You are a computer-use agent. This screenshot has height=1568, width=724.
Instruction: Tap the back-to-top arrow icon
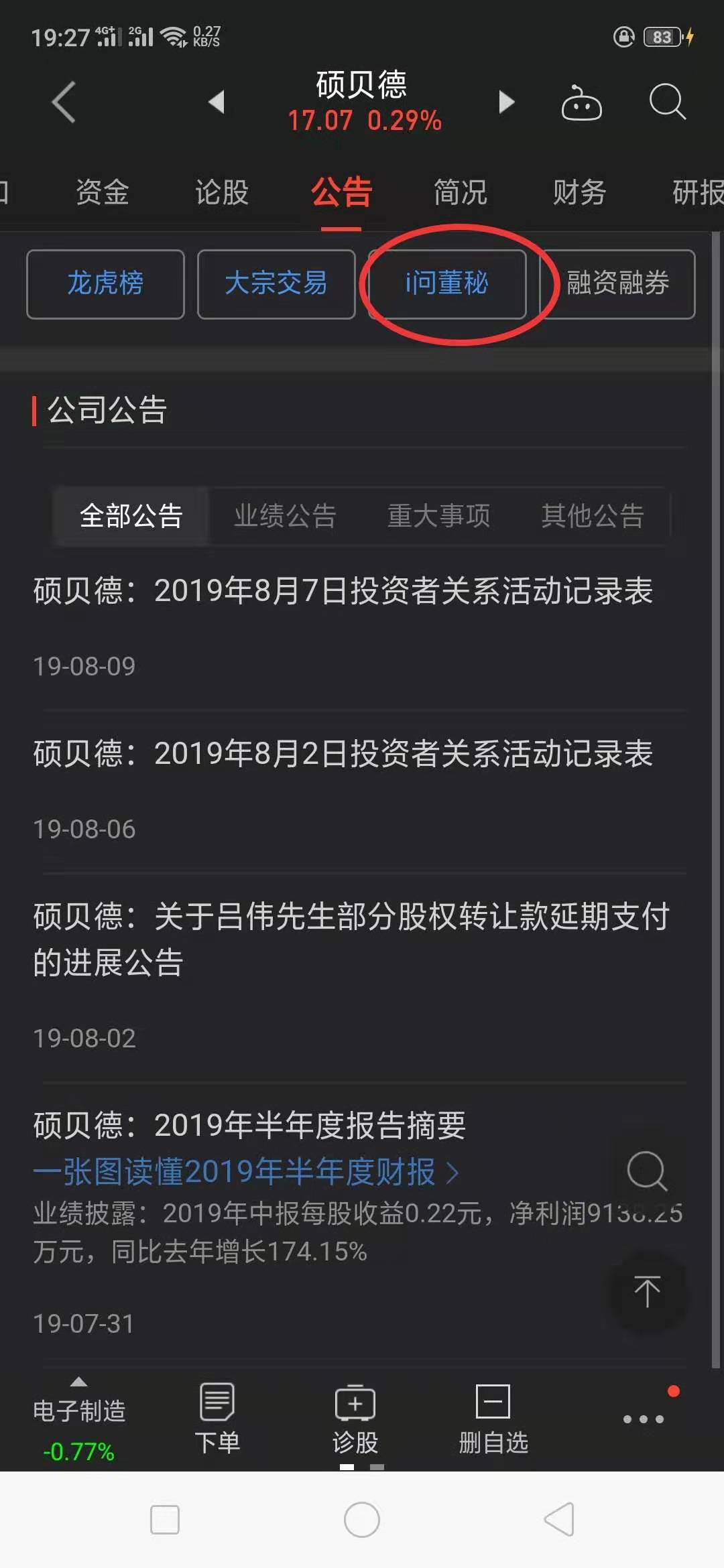(647, 1289)
